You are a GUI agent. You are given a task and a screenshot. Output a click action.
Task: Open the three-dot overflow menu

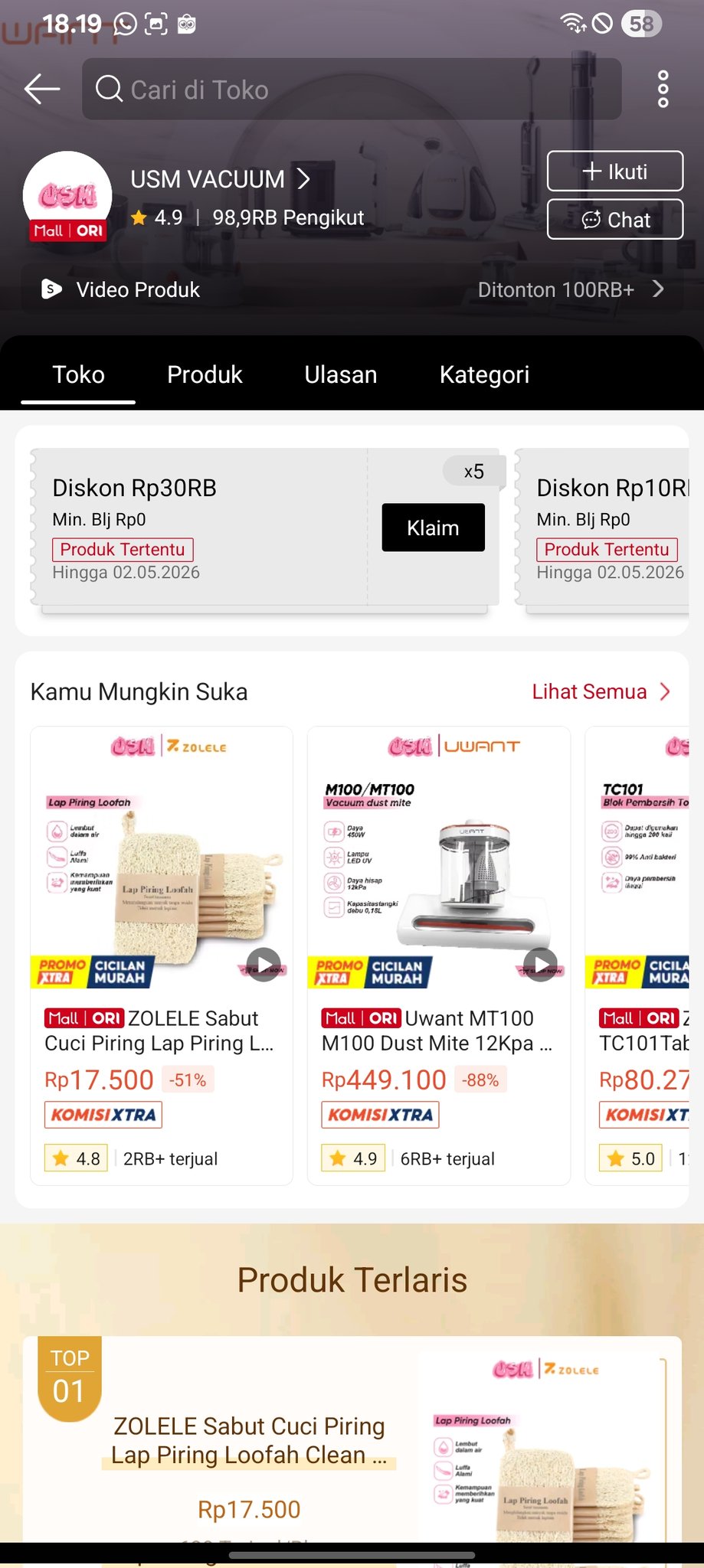(663, 90)
